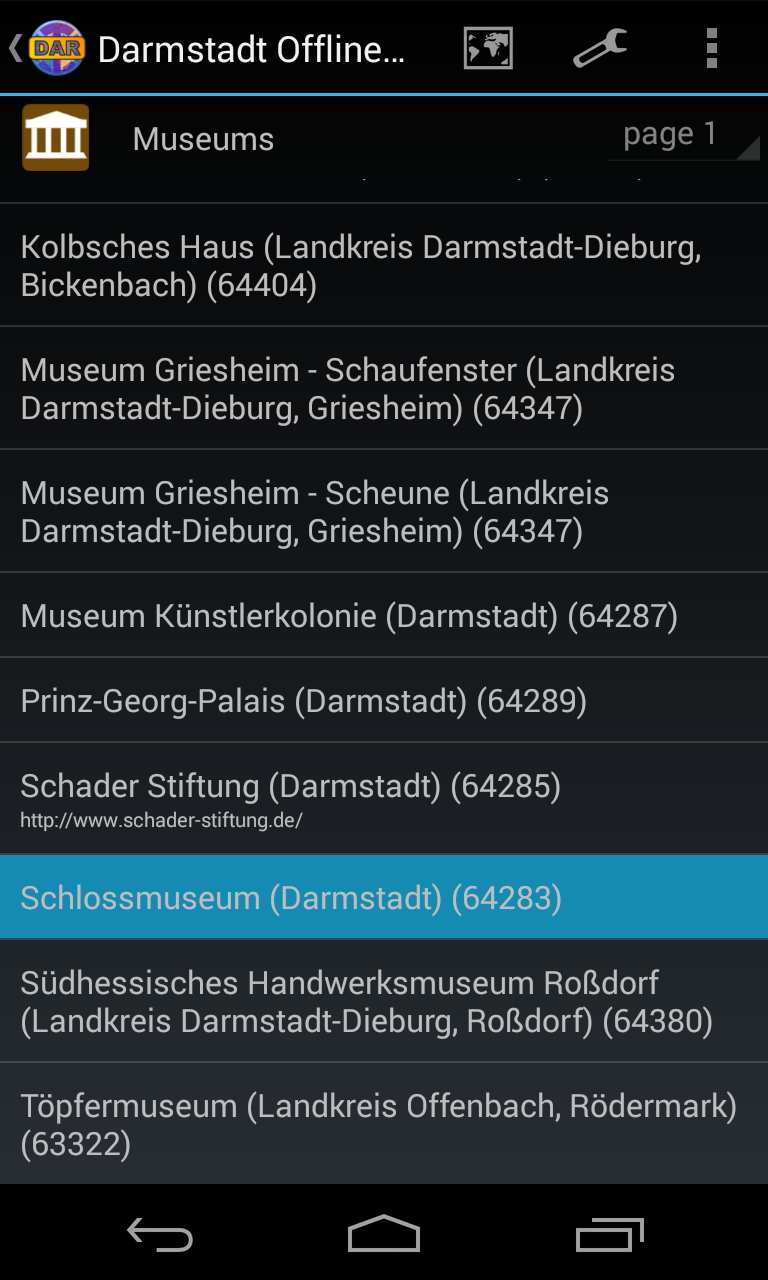The image size is (768, 1280).
Task: Open Südhessisches Handwerksmuseum Roßdorf
Action: click(384, 1002)
